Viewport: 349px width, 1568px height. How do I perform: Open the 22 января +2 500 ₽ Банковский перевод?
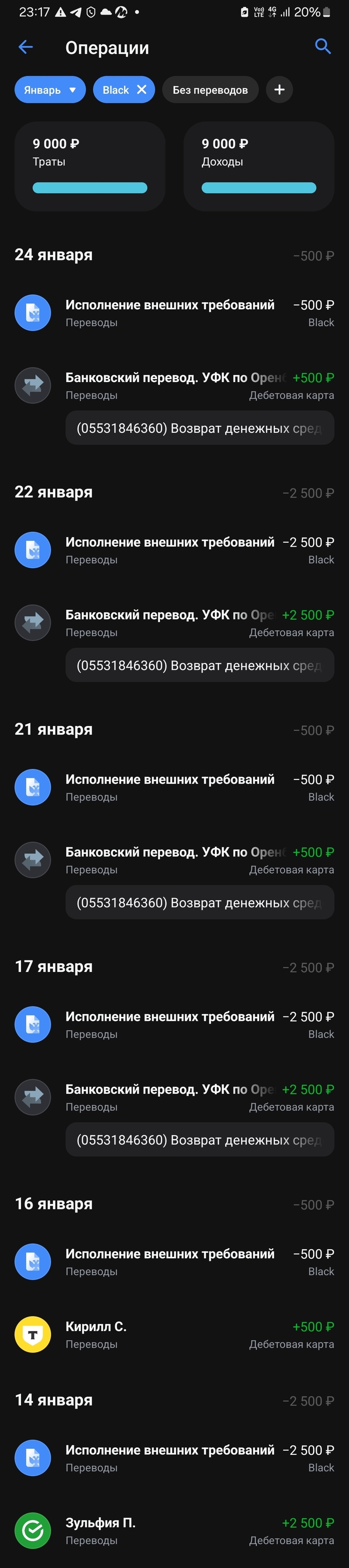tap(174, 623)
